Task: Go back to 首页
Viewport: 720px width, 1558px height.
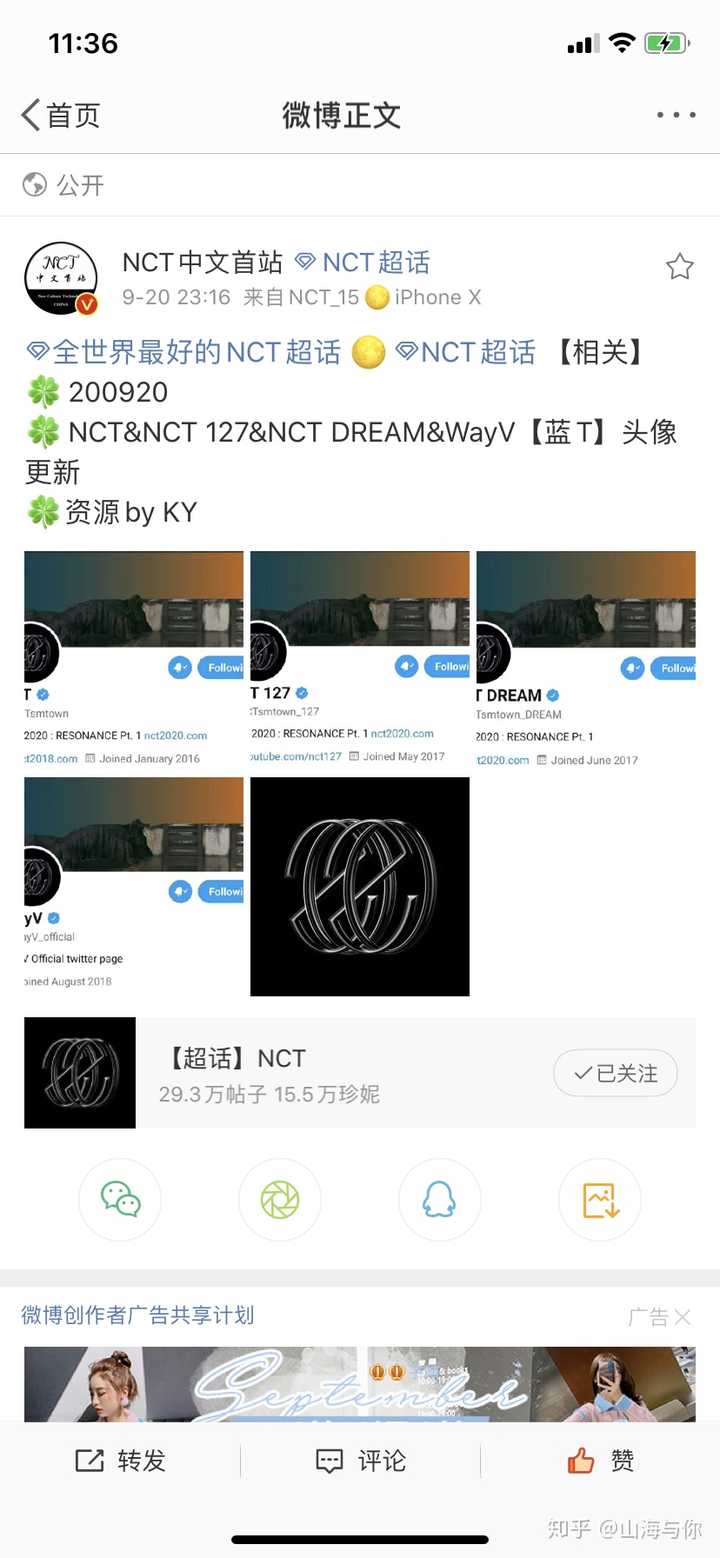Action: 60,115
